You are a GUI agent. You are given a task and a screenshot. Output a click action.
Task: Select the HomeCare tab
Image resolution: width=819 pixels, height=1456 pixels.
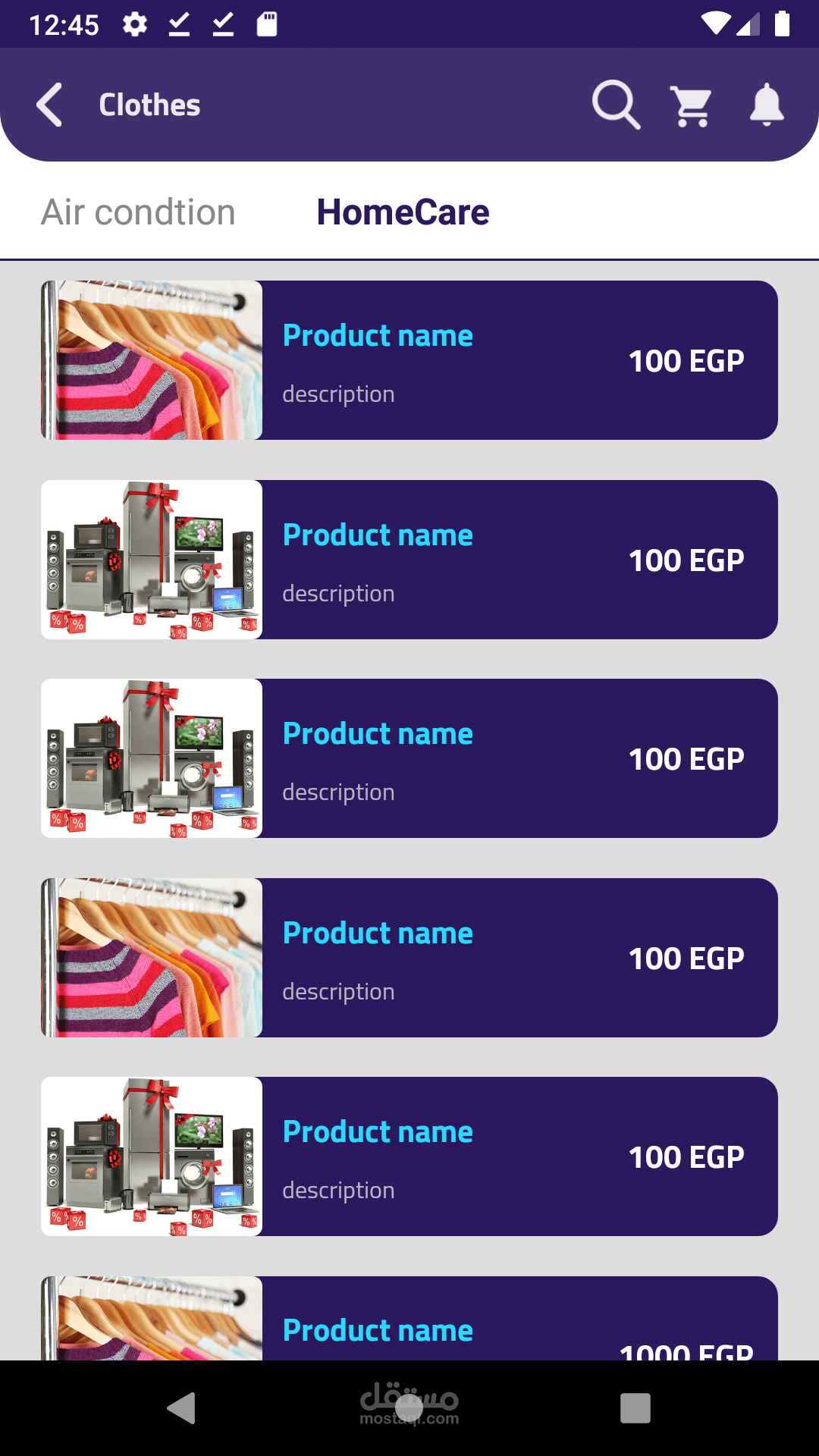click(x=403, y=212)
